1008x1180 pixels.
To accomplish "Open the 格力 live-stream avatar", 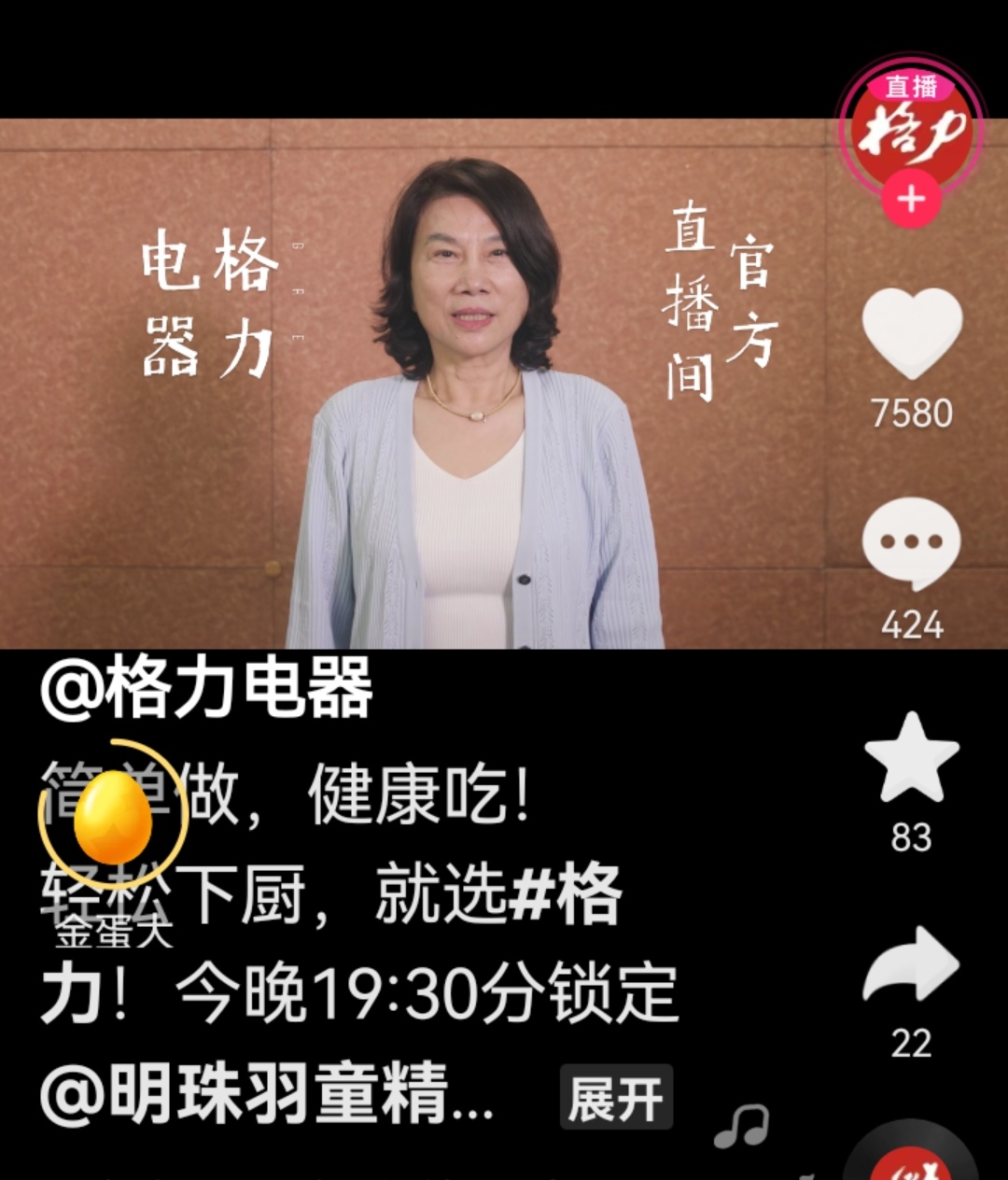I will click(x=910, y=129).
